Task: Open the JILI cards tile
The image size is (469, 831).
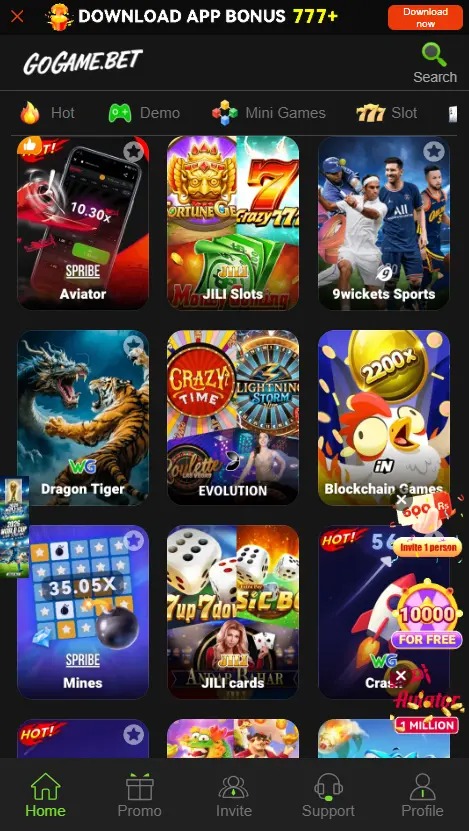Action: point(233,612)
